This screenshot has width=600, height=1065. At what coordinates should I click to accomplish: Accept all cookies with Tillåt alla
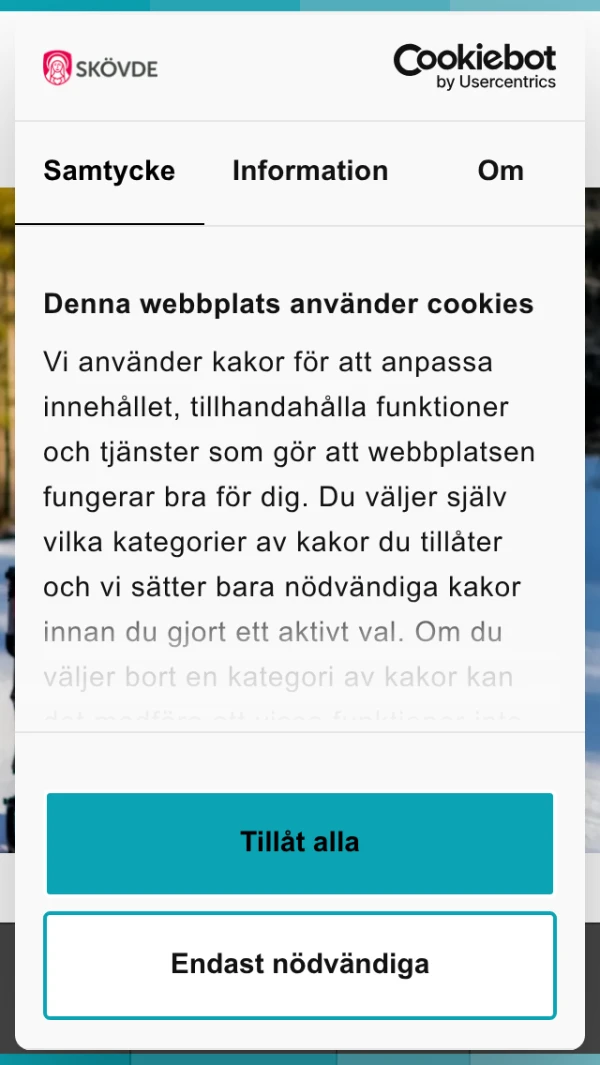300,843
